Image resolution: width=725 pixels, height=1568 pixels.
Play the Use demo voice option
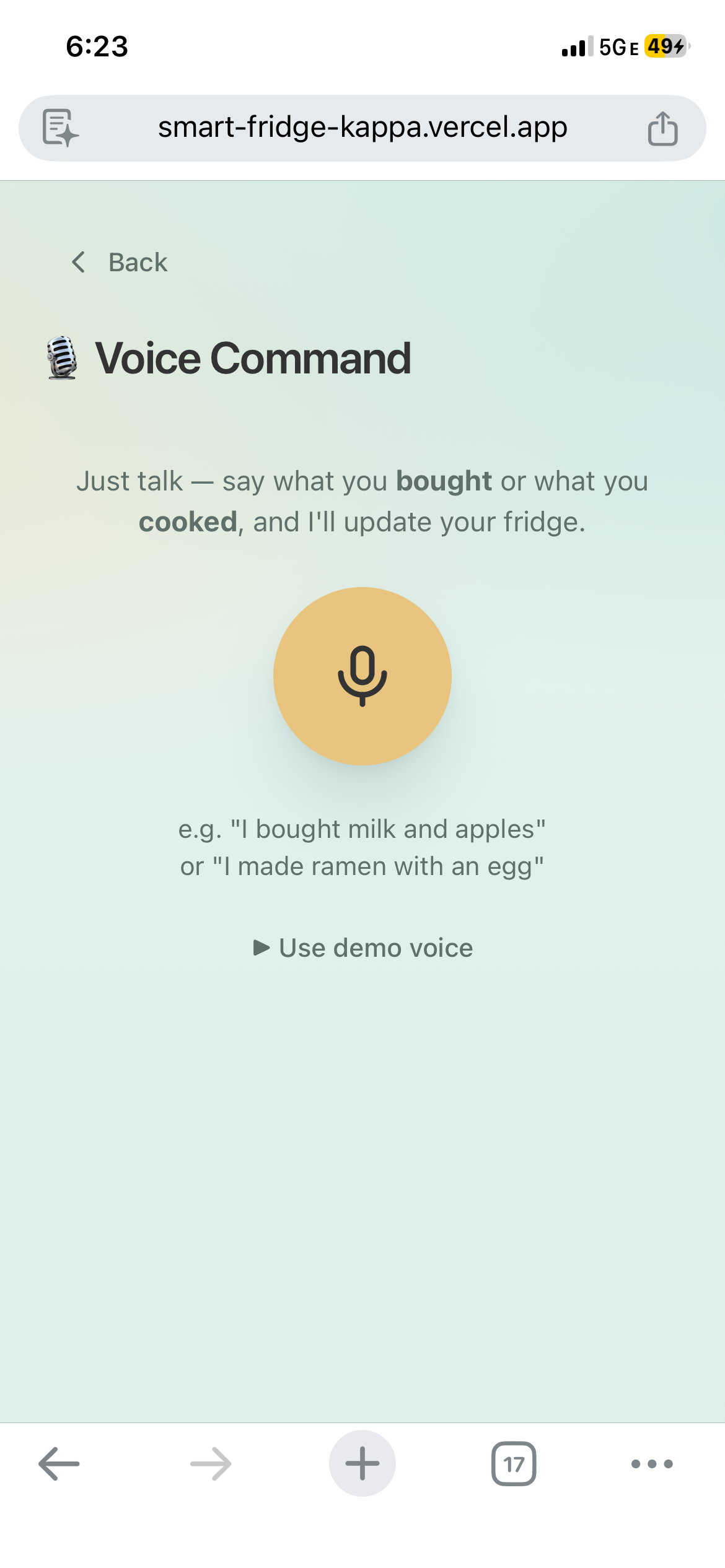point(363,948)
